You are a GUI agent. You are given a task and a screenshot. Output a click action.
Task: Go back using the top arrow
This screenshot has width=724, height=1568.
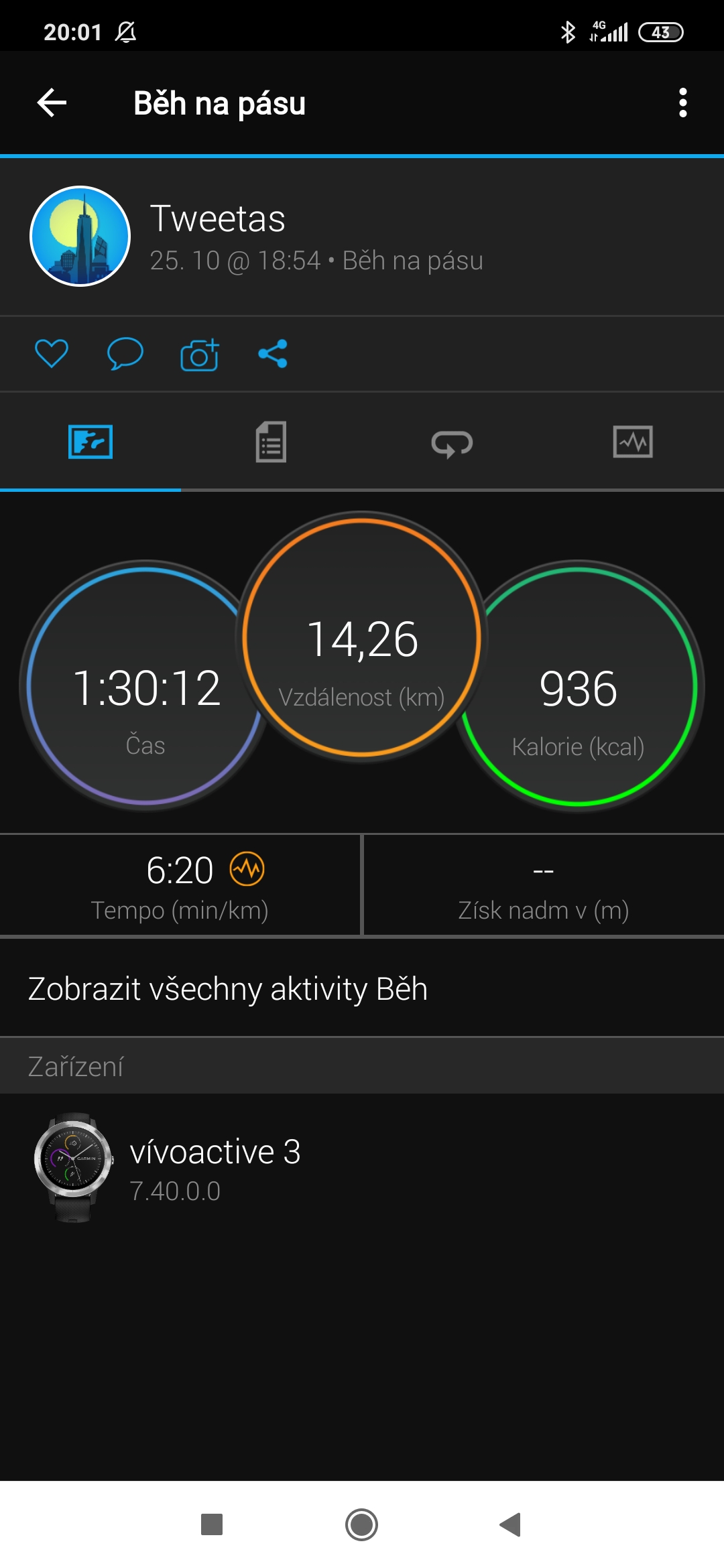[52, 103]
